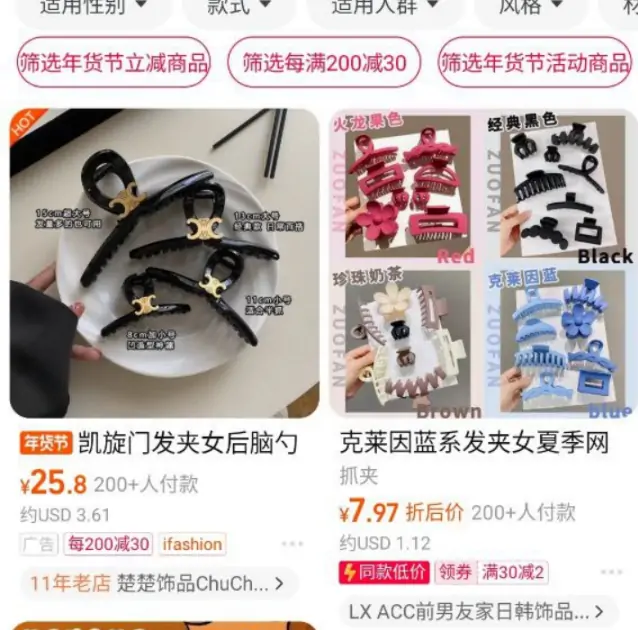Apply the 筛选每满200减30 filter chip
This screenshot has width=638, height=630.
324,63
